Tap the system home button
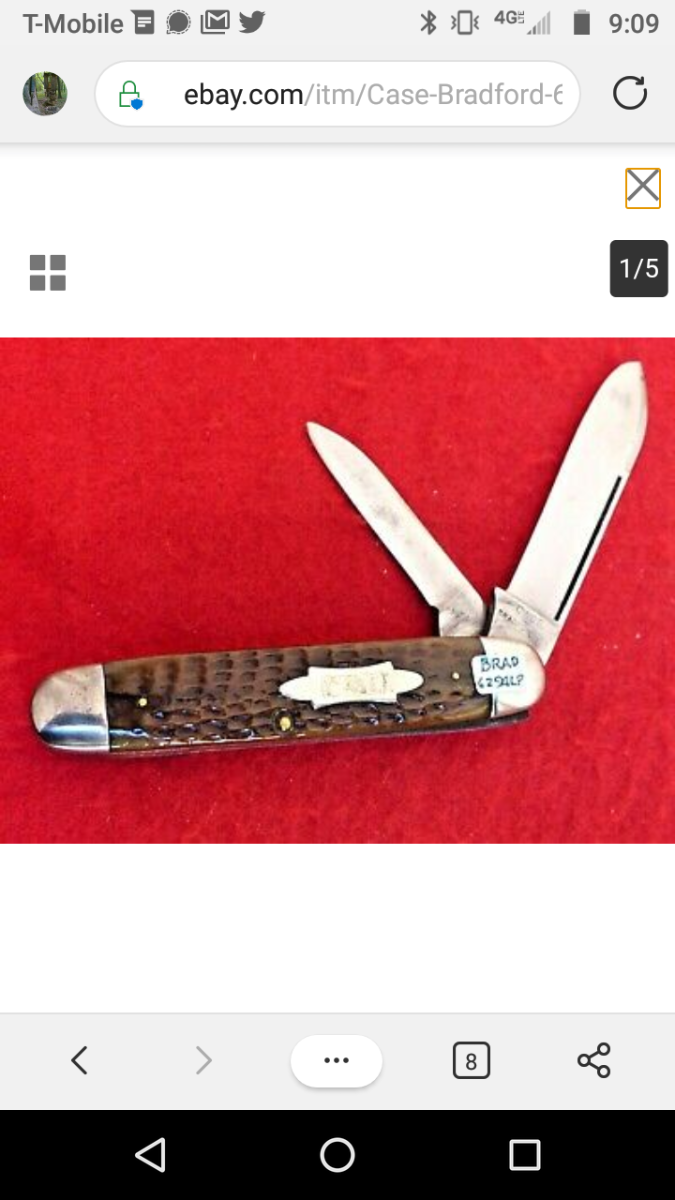The height and width of the screenshot is (1200, 675). (337, 1155)
